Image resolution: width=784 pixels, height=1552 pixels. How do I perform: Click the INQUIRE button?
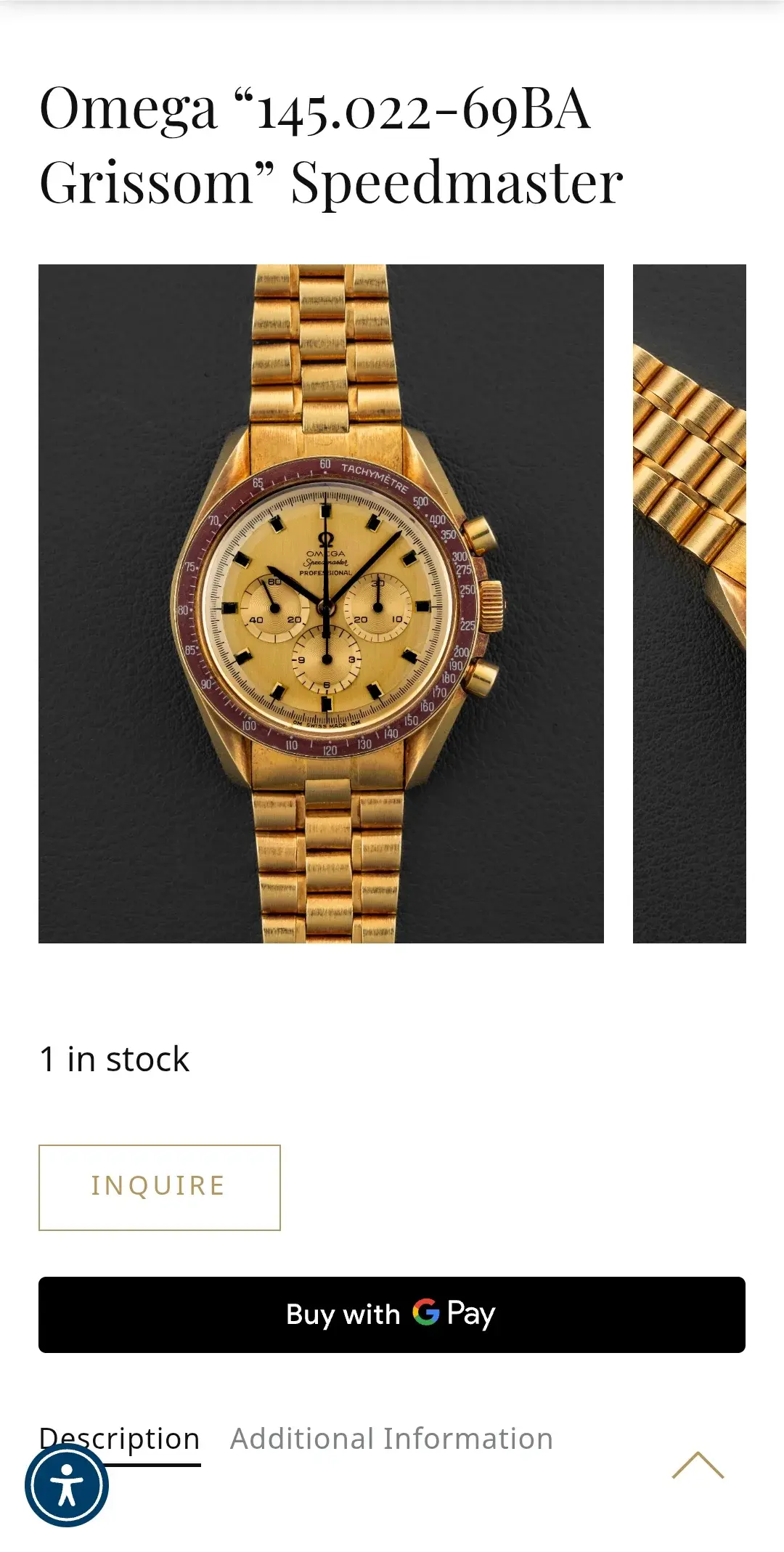coord(158,1185)
